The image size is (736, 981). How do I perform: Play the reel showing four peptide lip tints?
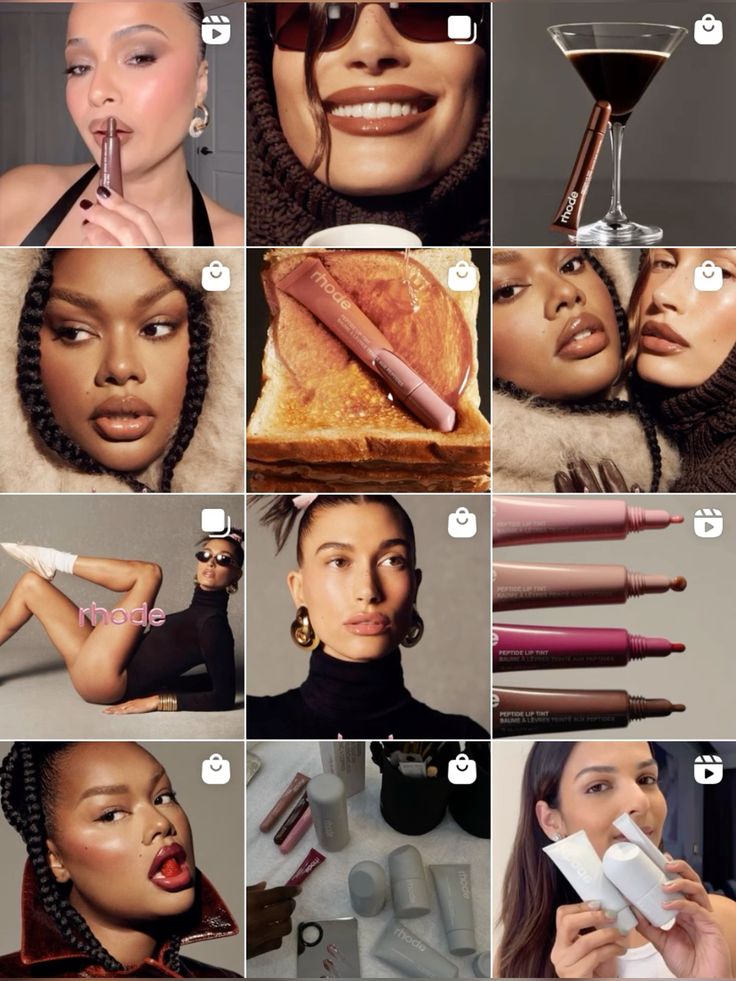tap(614, 616)
